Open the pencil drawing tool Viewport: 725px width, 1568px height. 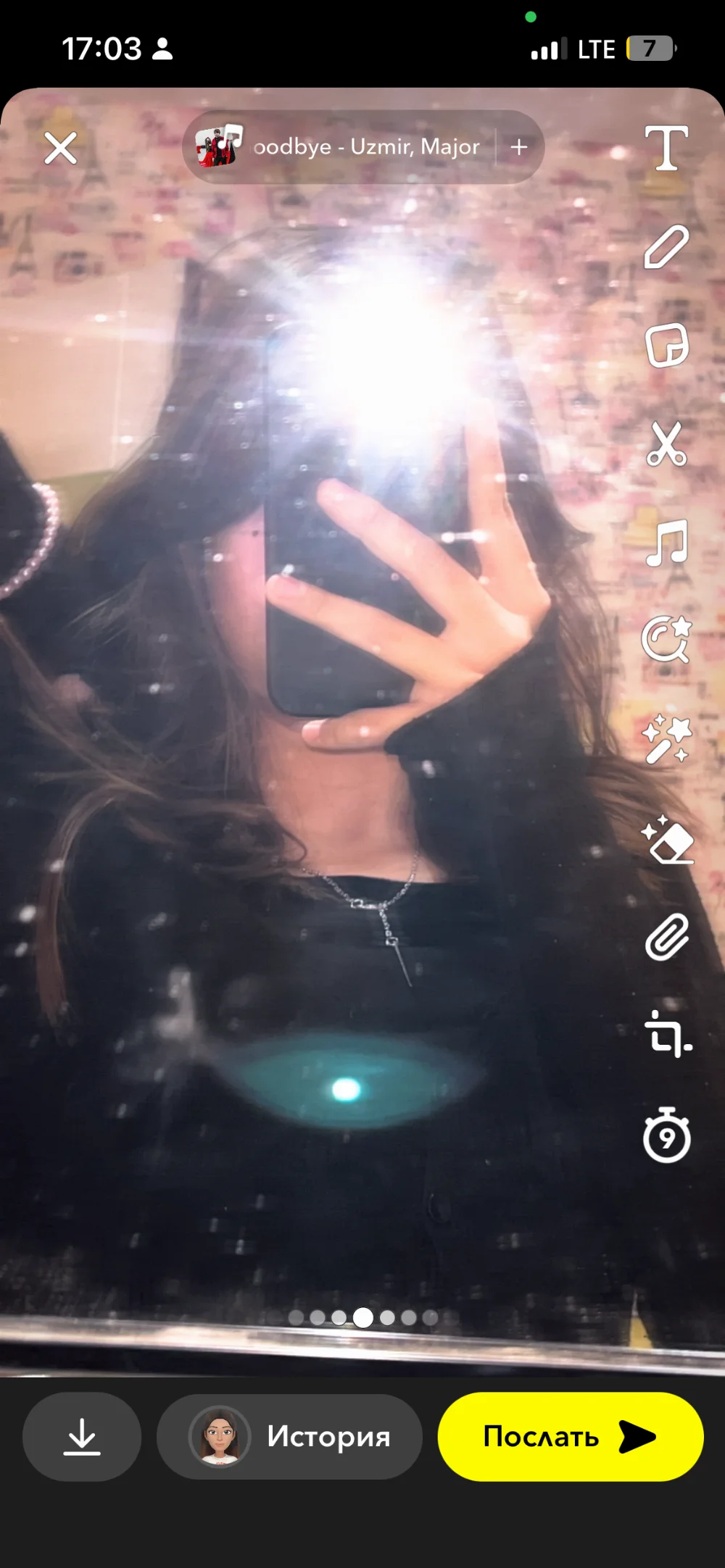[666, 247]
